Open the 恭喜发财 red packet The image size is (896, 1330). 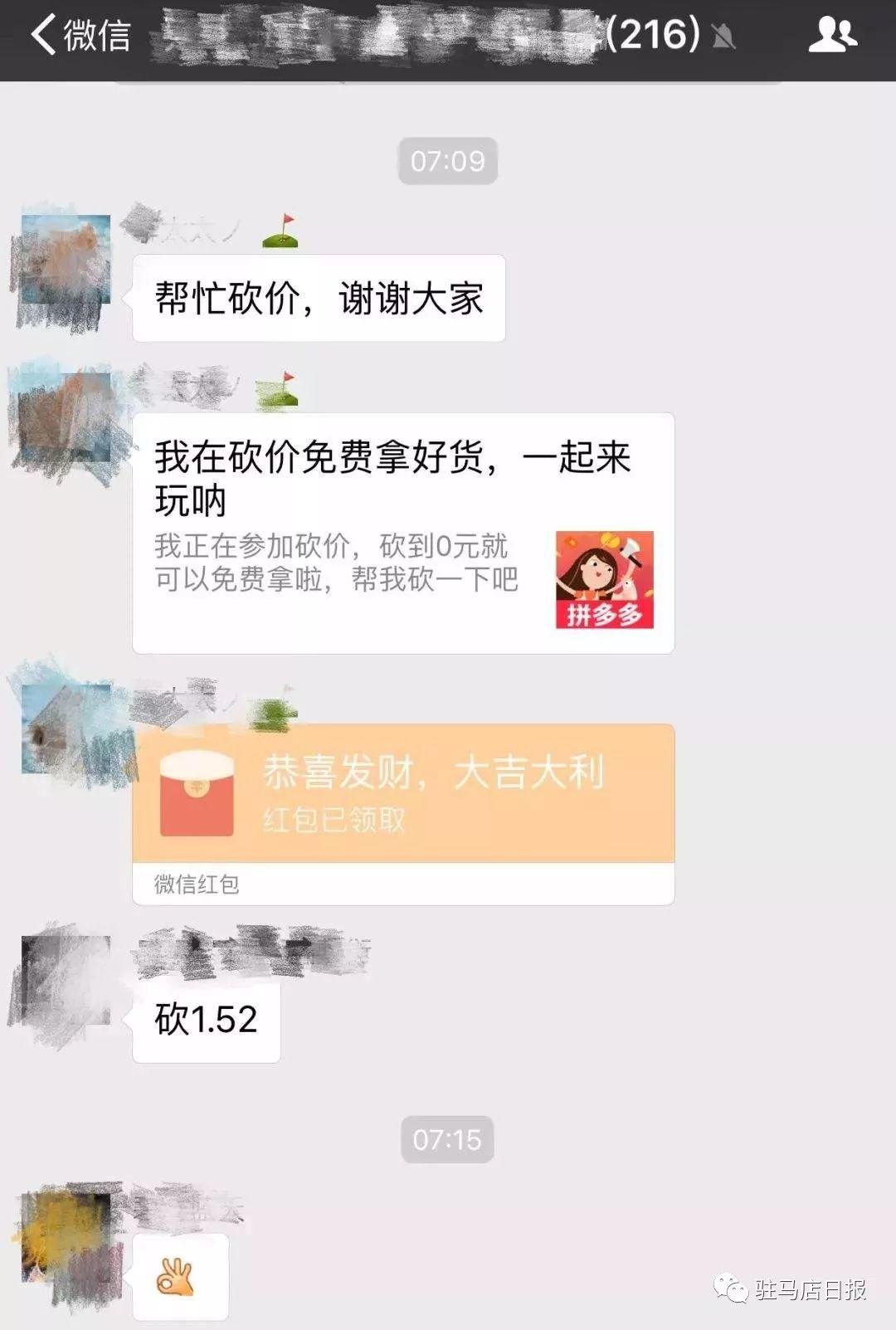coord(403,794)
